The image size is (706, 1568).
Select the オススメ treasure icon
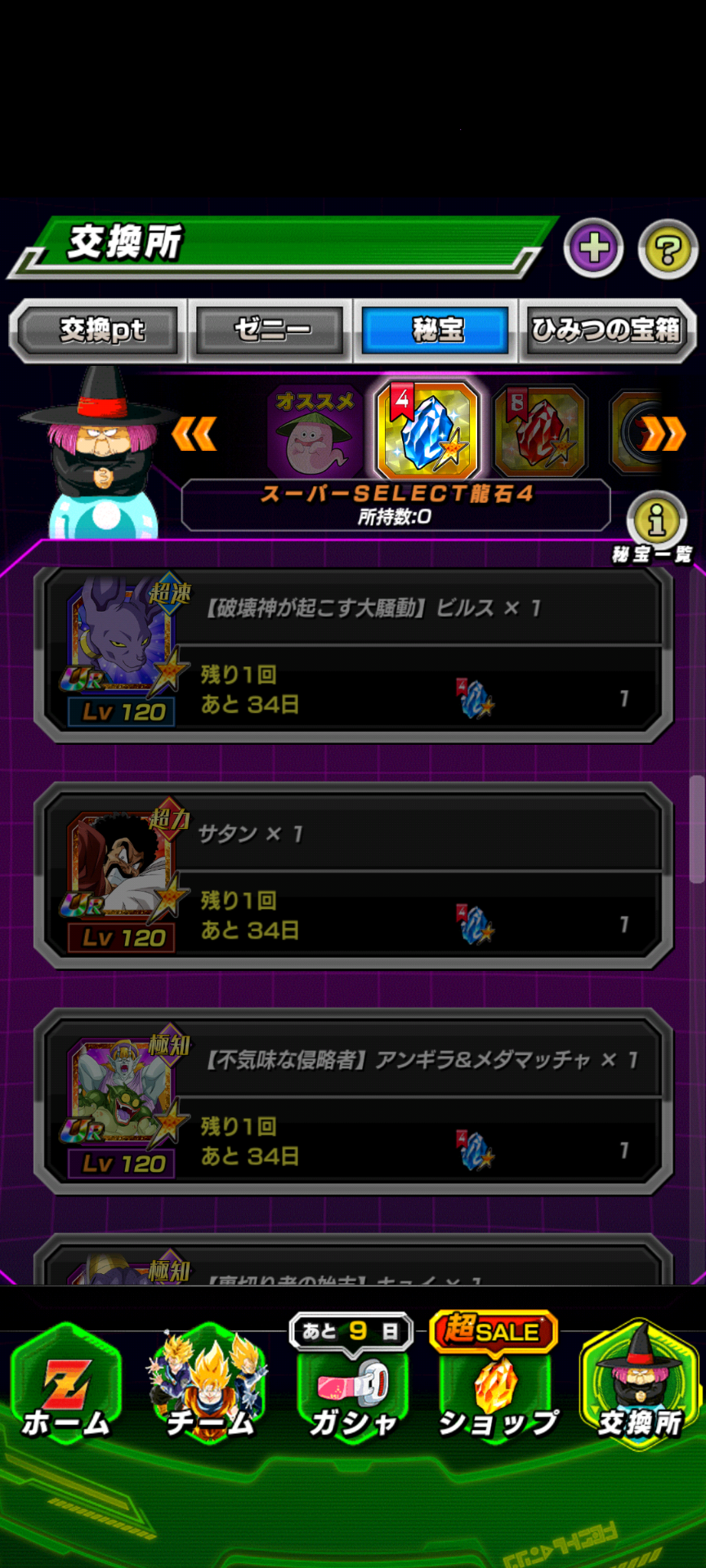[x=315, y=431]
